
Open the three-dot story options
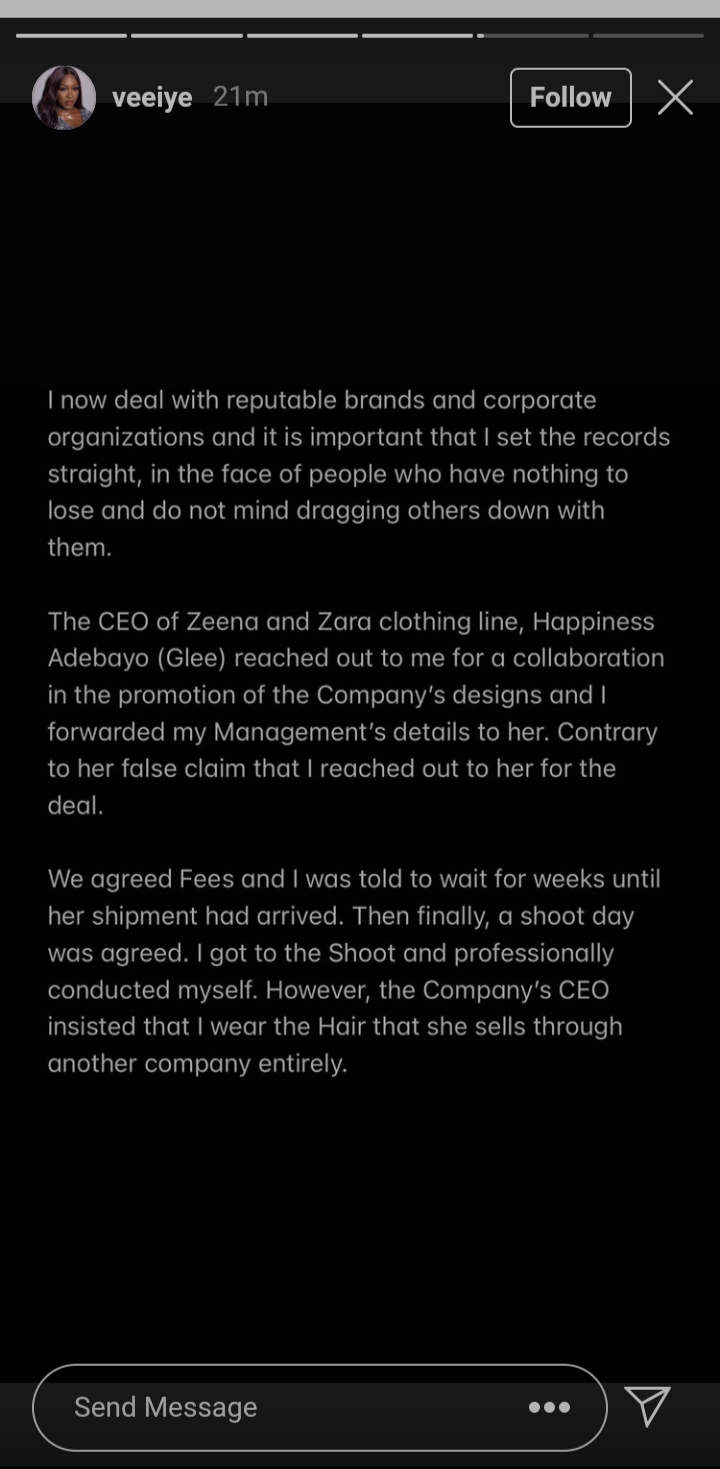point(549,1407)
